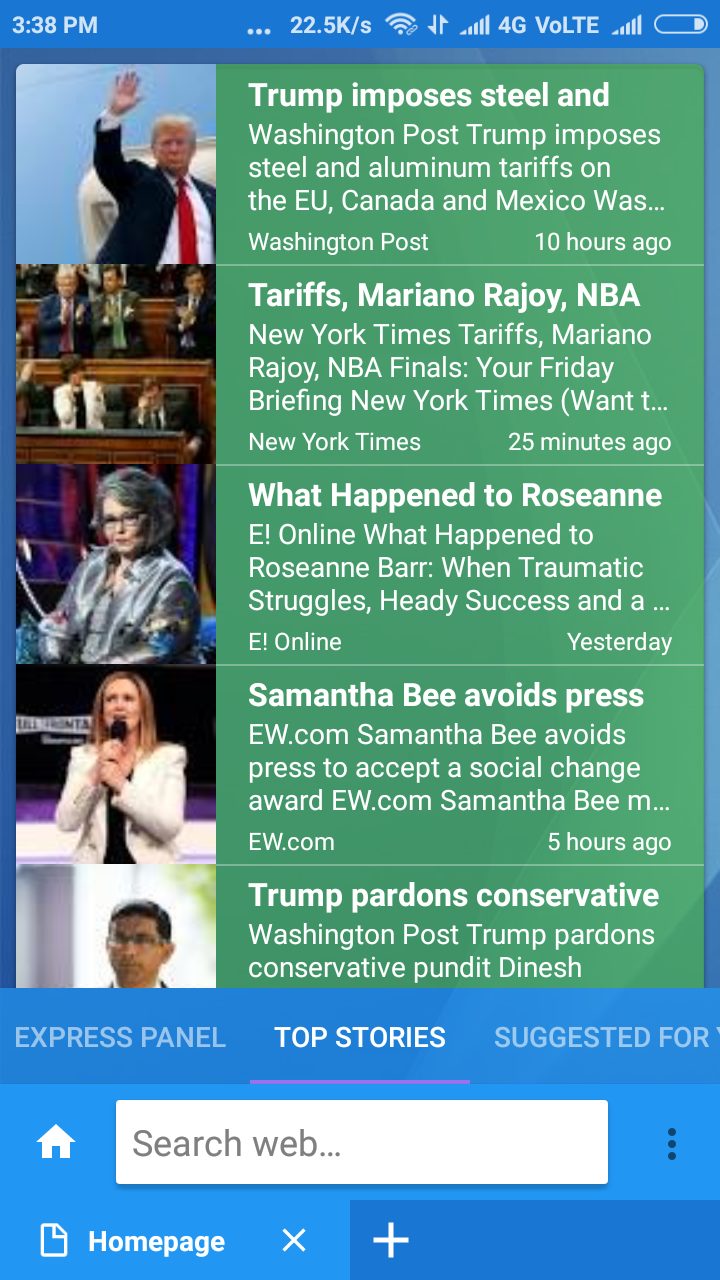This screenshot has height=1280, width=720.
Task: Go to the browser home page
Action: click(x=56, y=1142)
